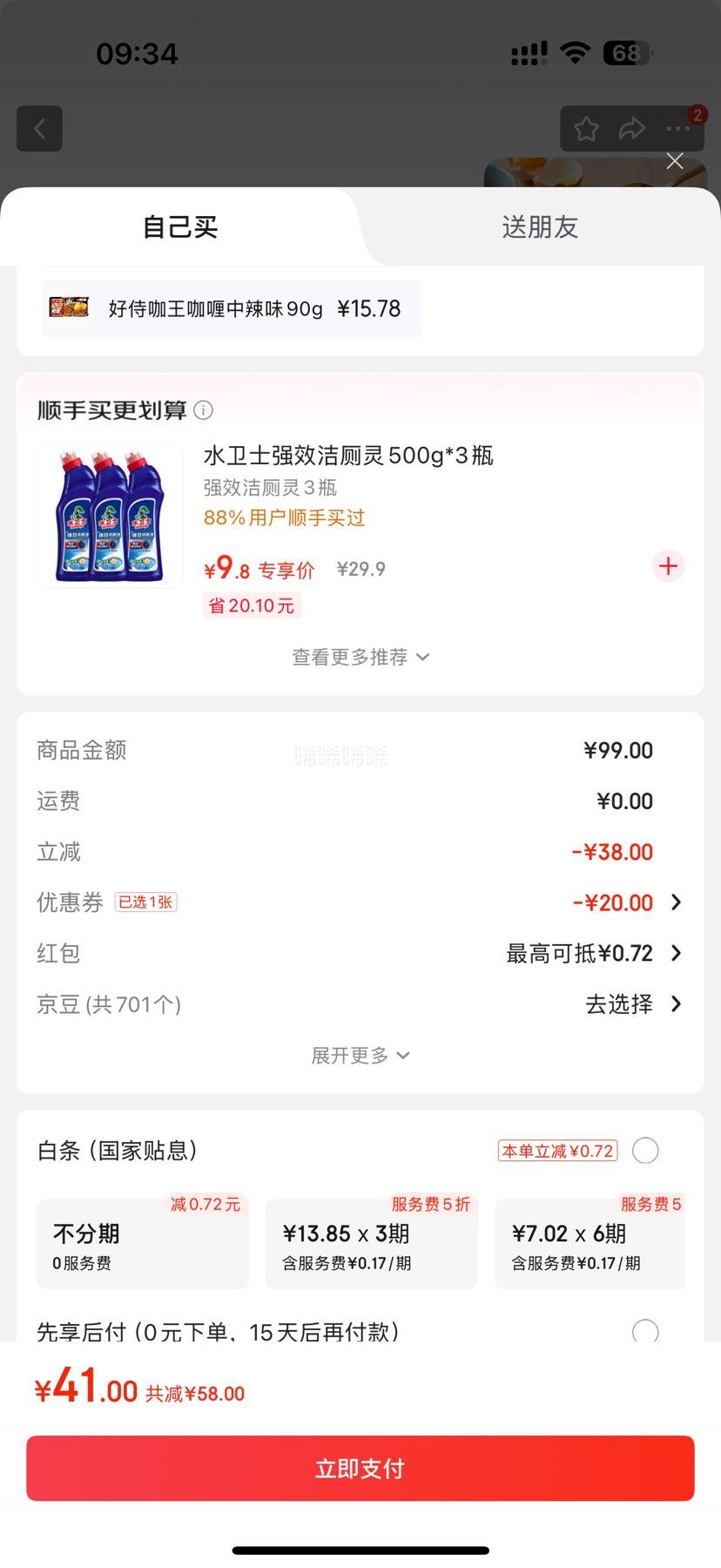The width and height of the screenshot is (721, 1568).
Task: Select 先享后付 payment option
Action: [x=645, y=1331]
